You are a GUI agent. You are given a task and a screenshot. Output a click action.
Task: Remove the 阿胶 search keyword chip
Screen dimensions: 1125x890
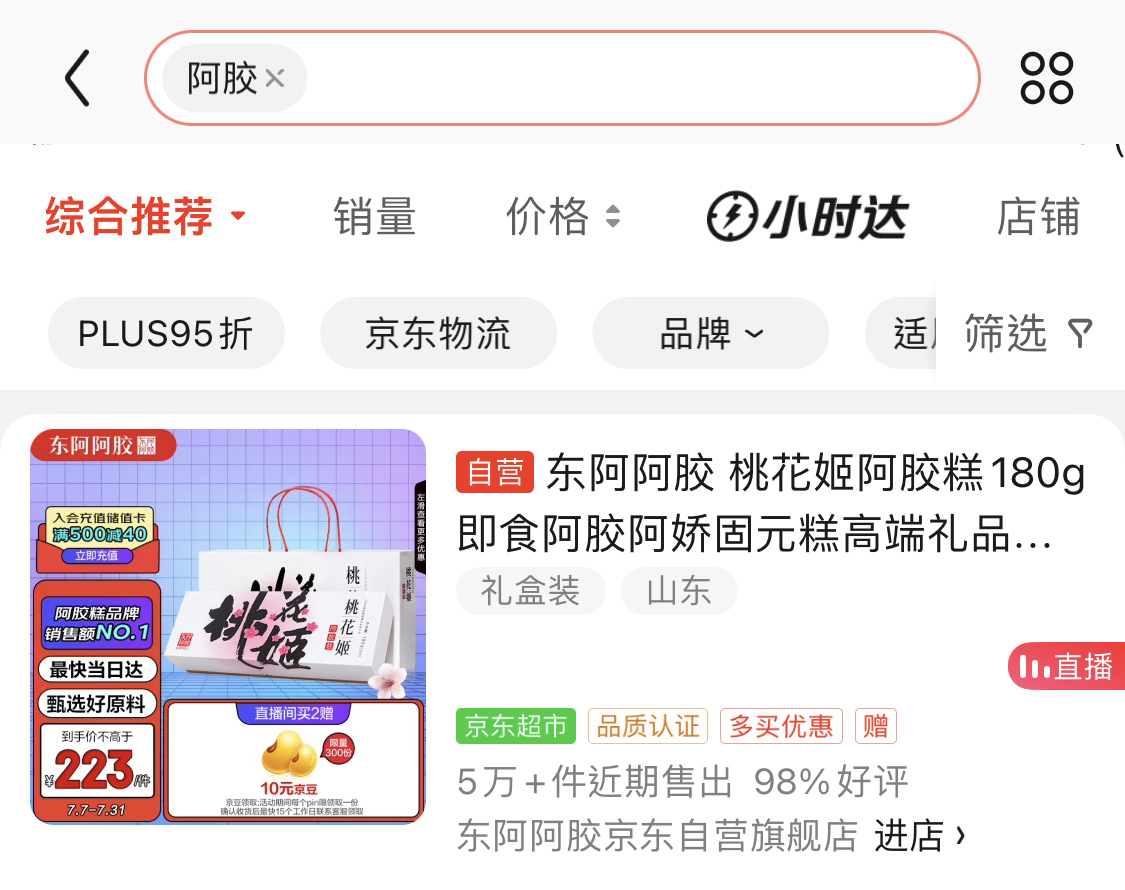(x=275, y=78)
